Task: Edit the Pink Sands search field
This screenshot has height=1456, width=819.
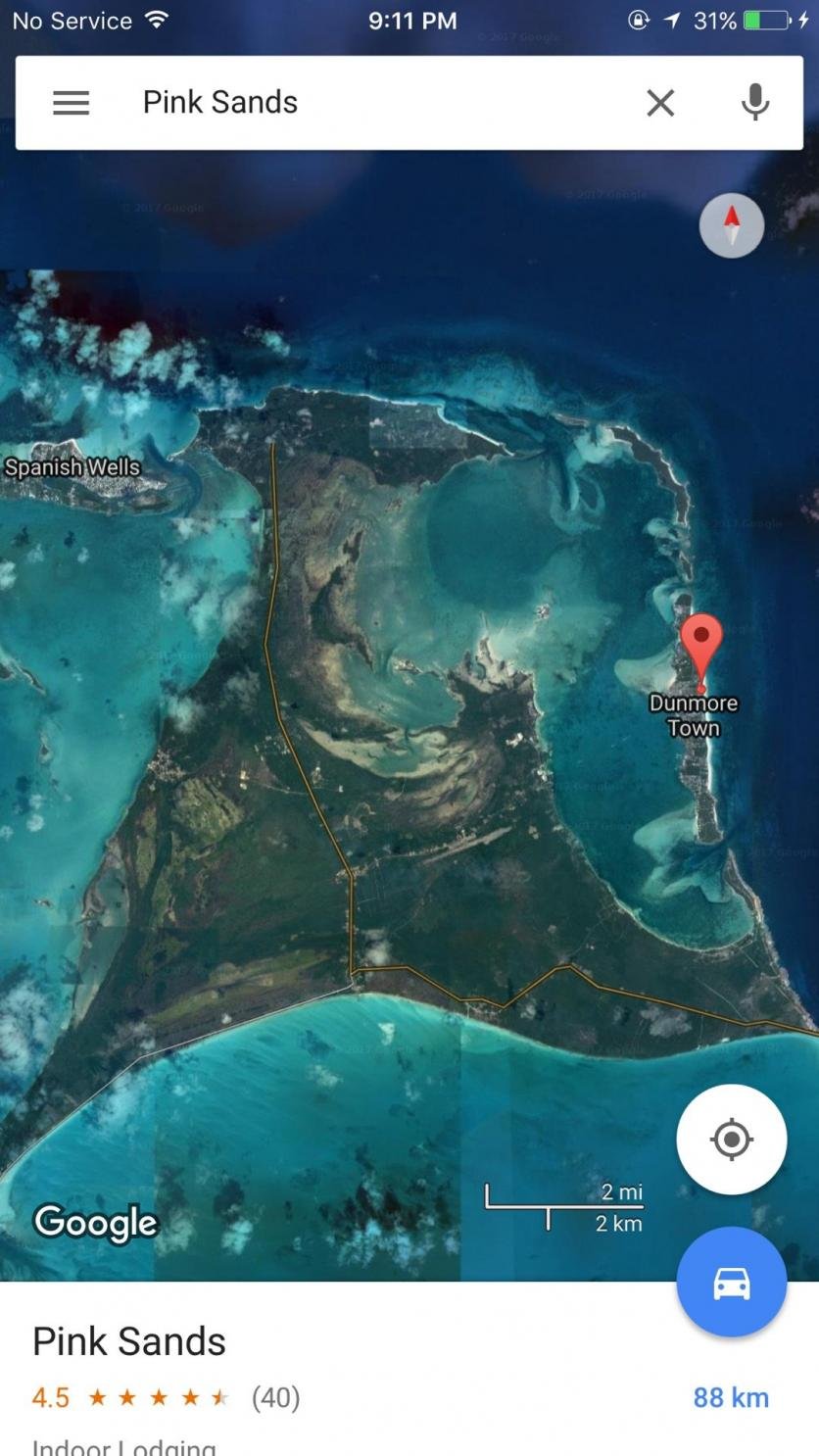Action: point(372,103)
